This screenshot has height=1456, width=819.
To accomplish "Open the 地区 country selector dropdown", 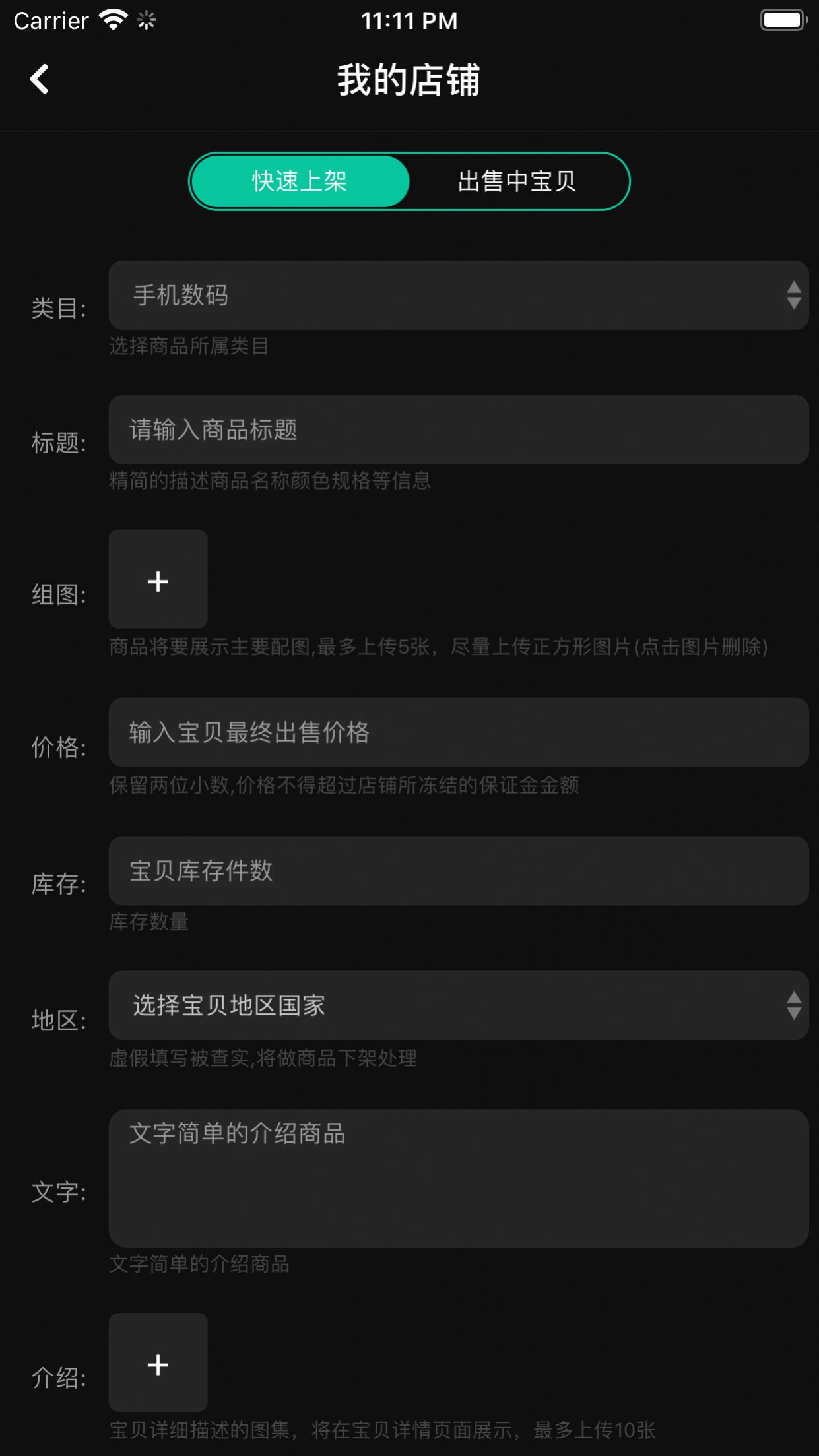I will pyautogui.click(x=458, y=1005).
